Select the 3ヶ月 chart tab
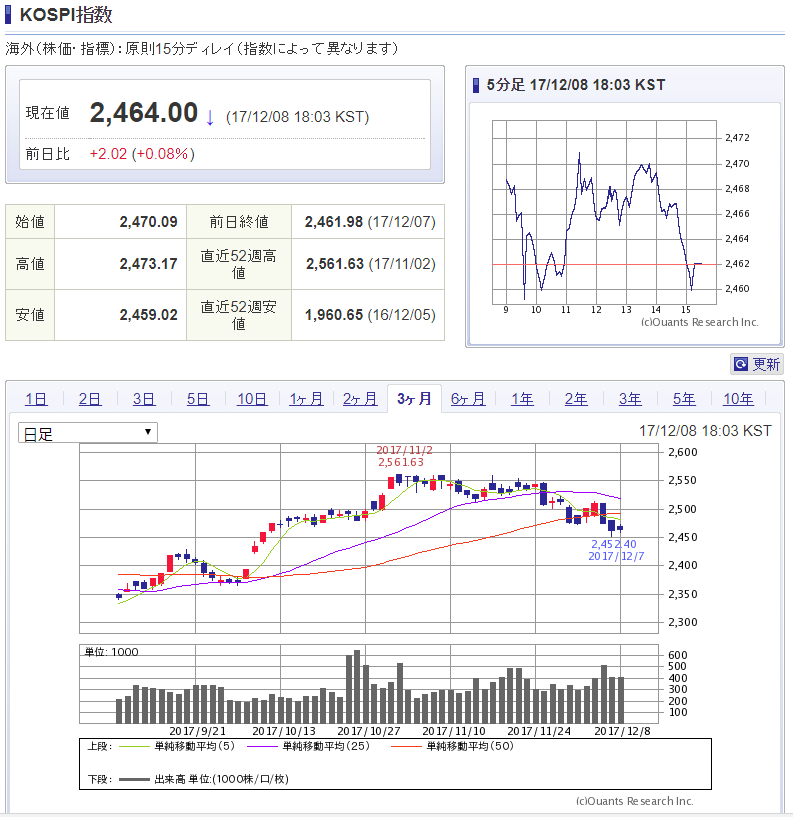This screenshot has height=817, width=793. point(414,398)
